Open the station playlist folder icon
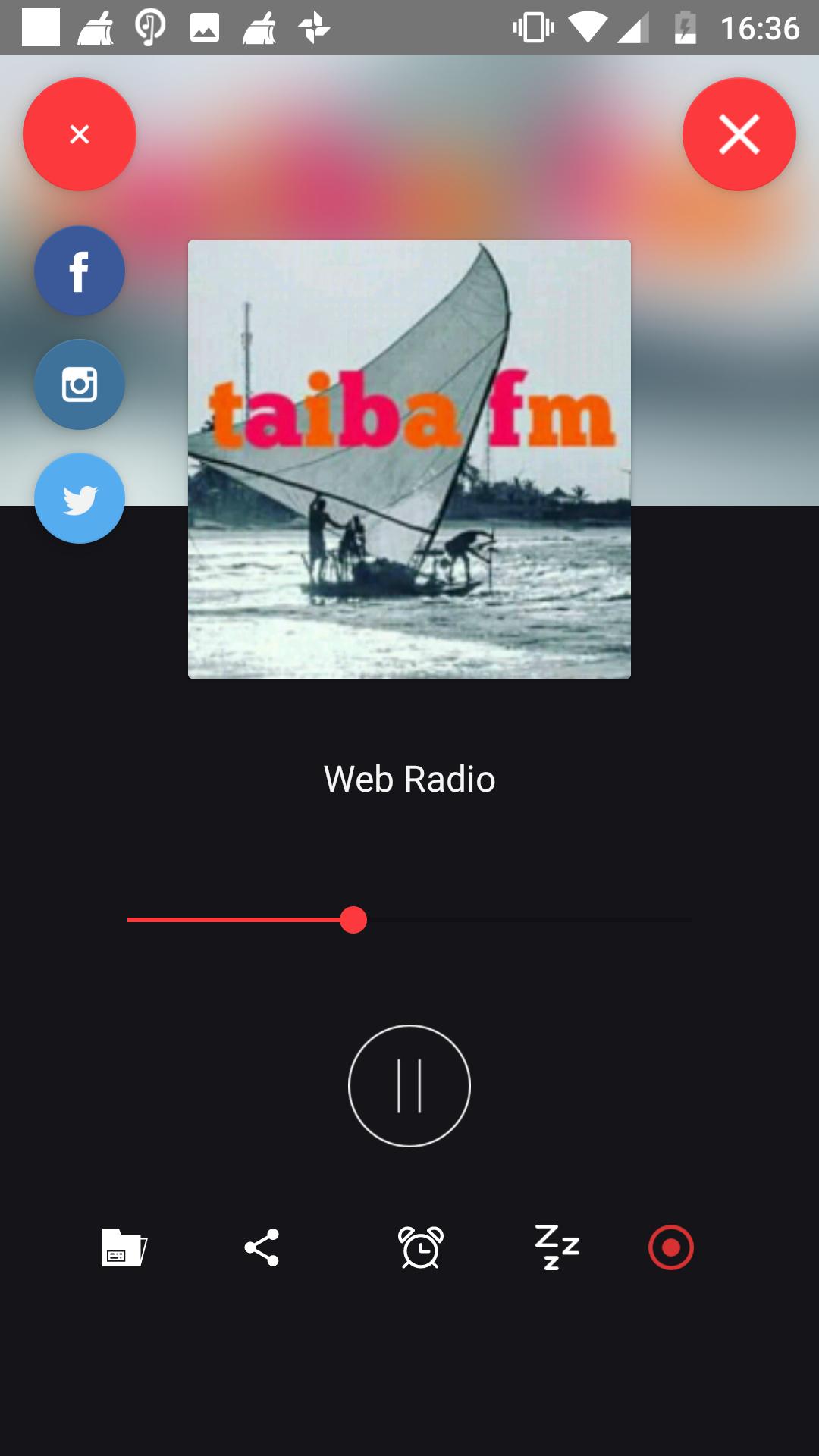The height and width of the screenshot is (1456, 819). (124, 1249)
